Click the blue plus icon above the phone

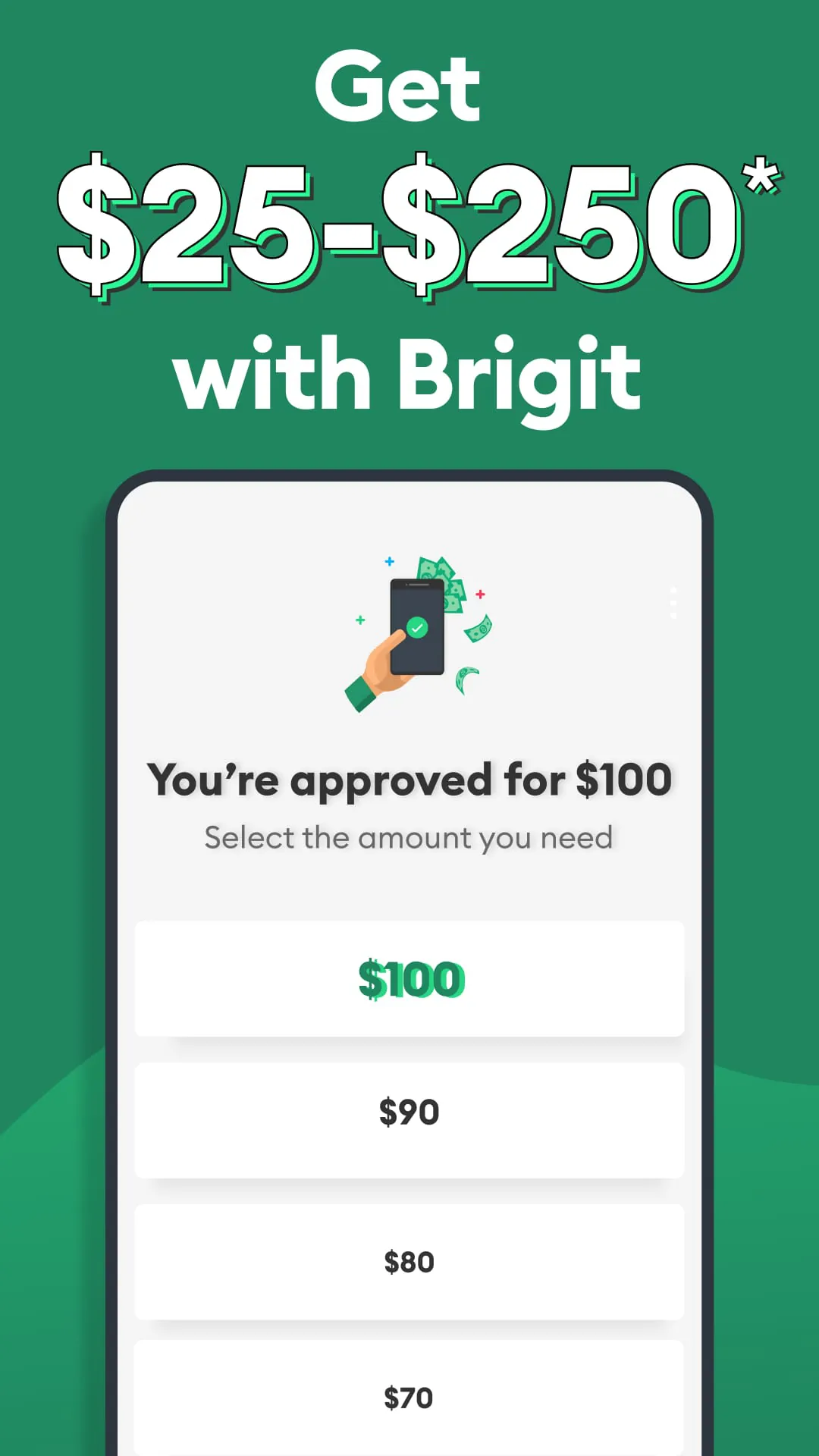(x=389, y=563)
